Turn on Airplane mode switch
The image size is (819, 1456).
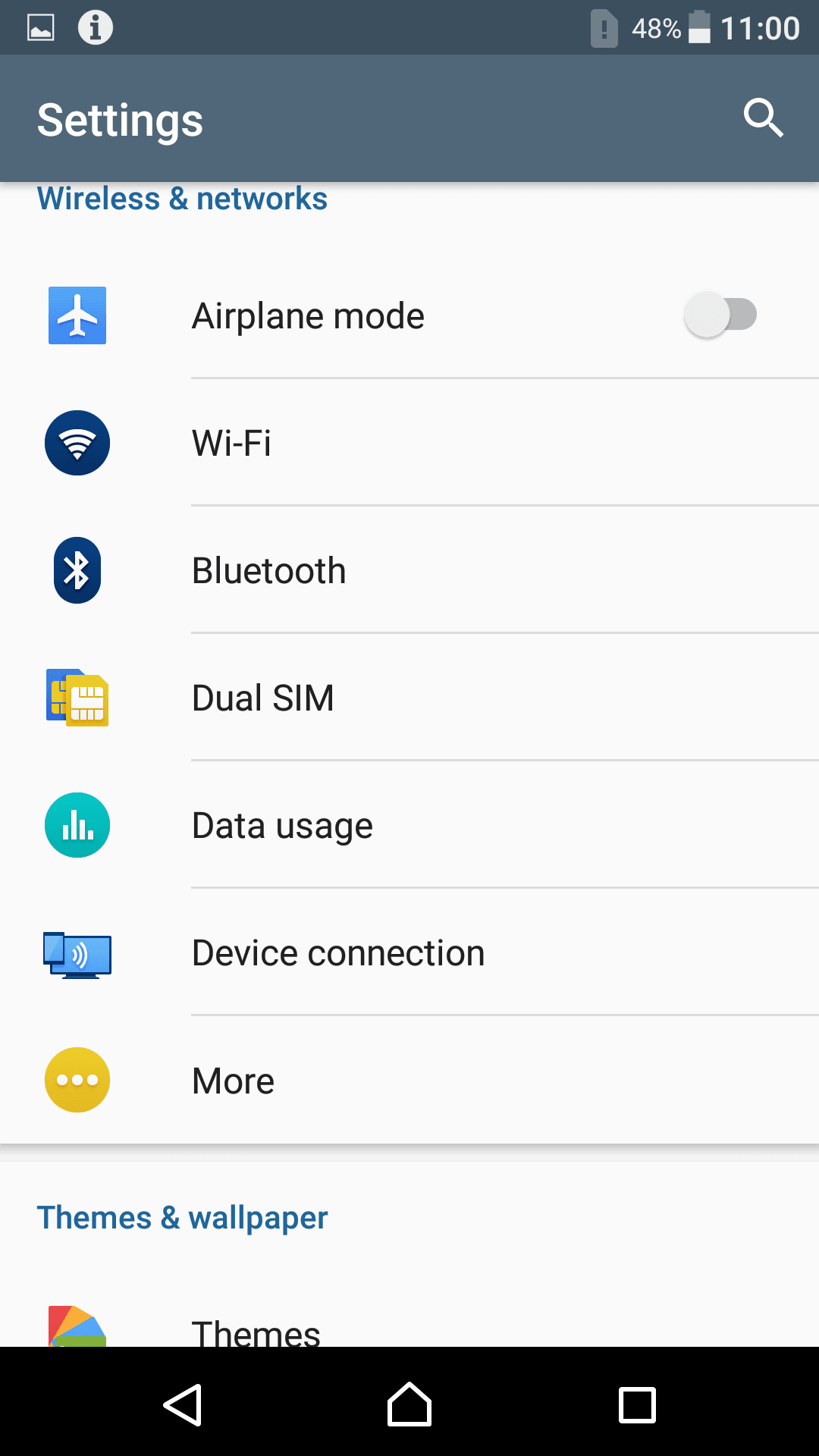coord(720,315)
